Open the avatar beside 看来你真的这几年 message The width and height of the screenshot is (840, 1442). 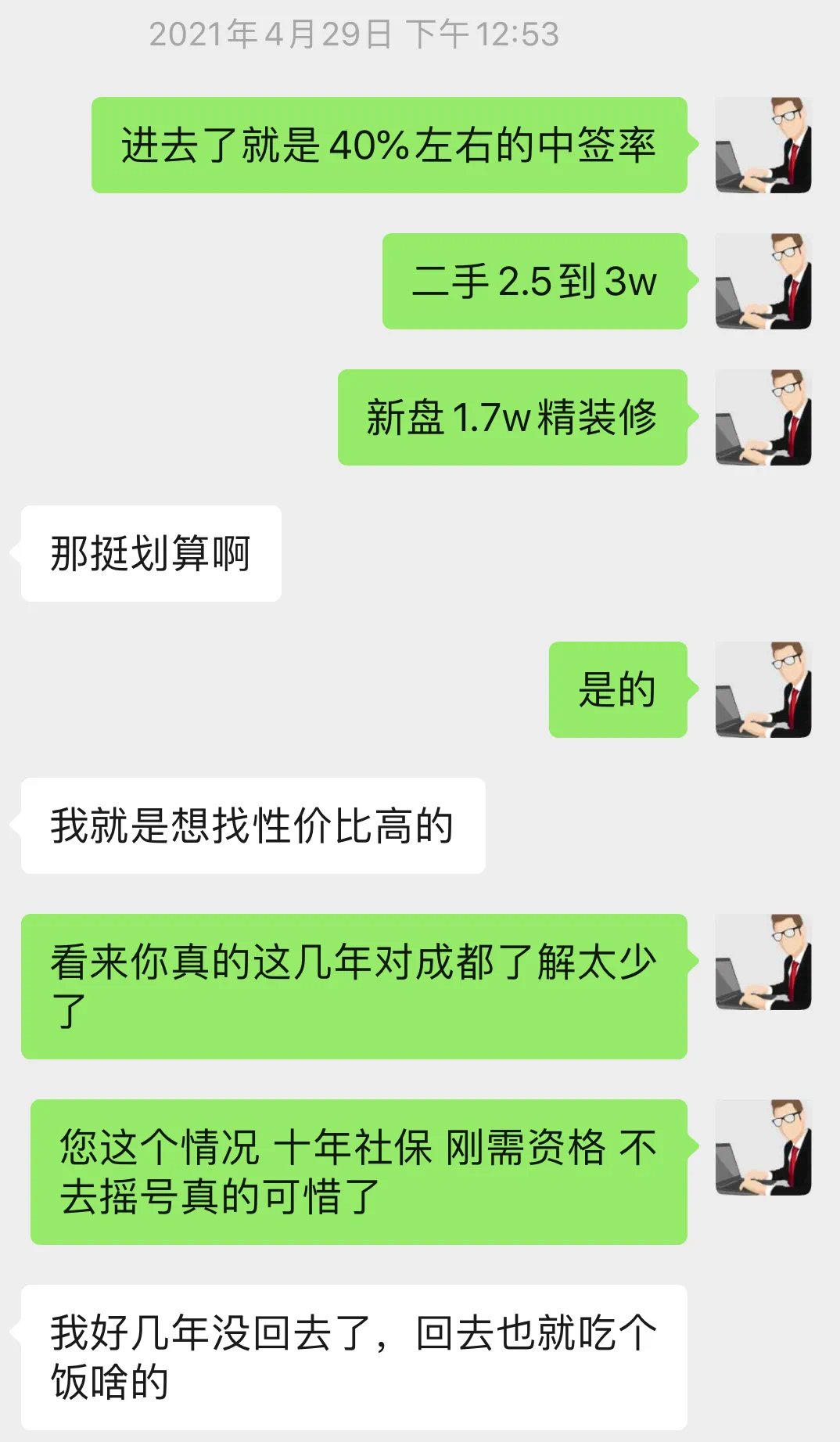click(x=763, y=962)
